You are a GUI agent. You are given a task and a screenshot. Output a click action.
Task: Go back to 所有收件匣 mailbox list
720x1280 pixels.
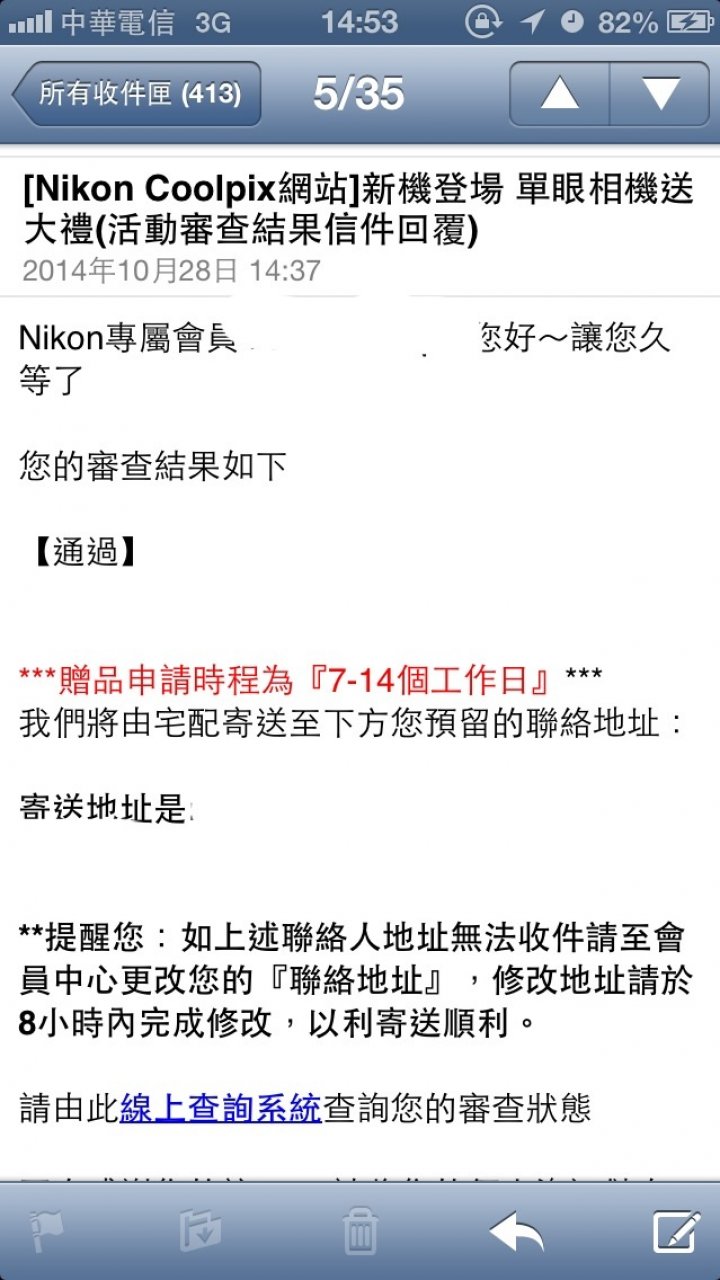point(137,94)
